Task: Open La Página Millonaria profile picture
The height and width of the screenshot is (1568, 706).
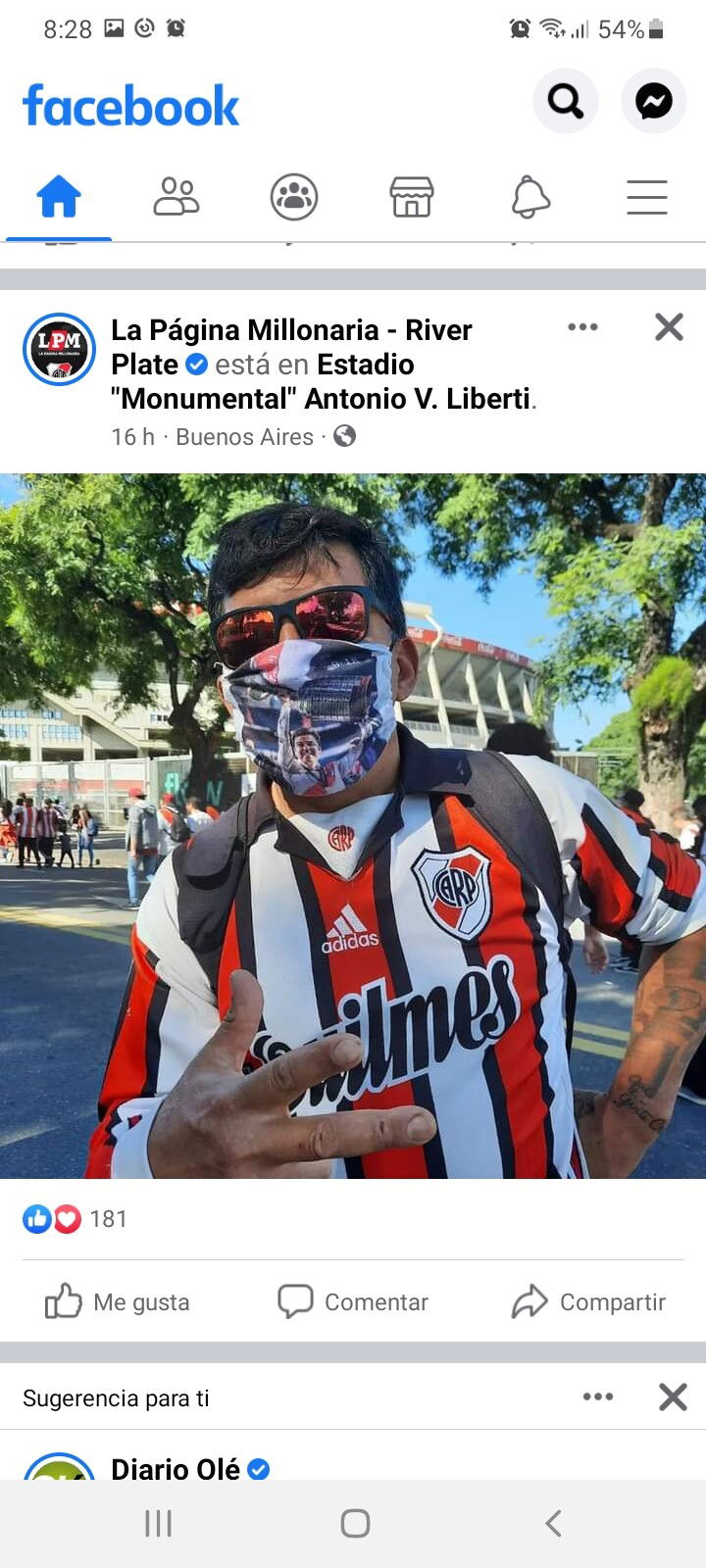Action: [x=59, y=350]
